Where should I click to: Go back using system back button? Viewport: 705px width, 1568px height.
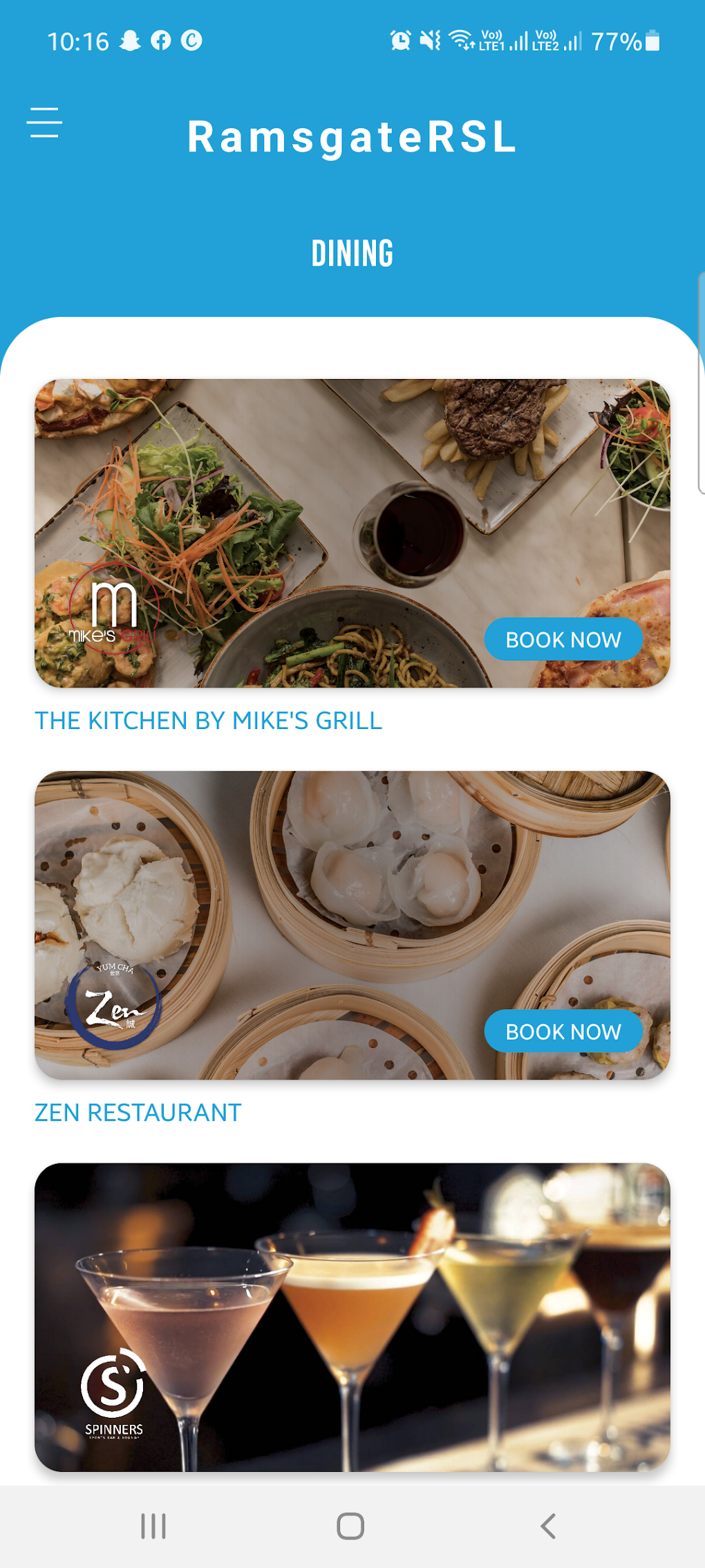[548, 1526]
